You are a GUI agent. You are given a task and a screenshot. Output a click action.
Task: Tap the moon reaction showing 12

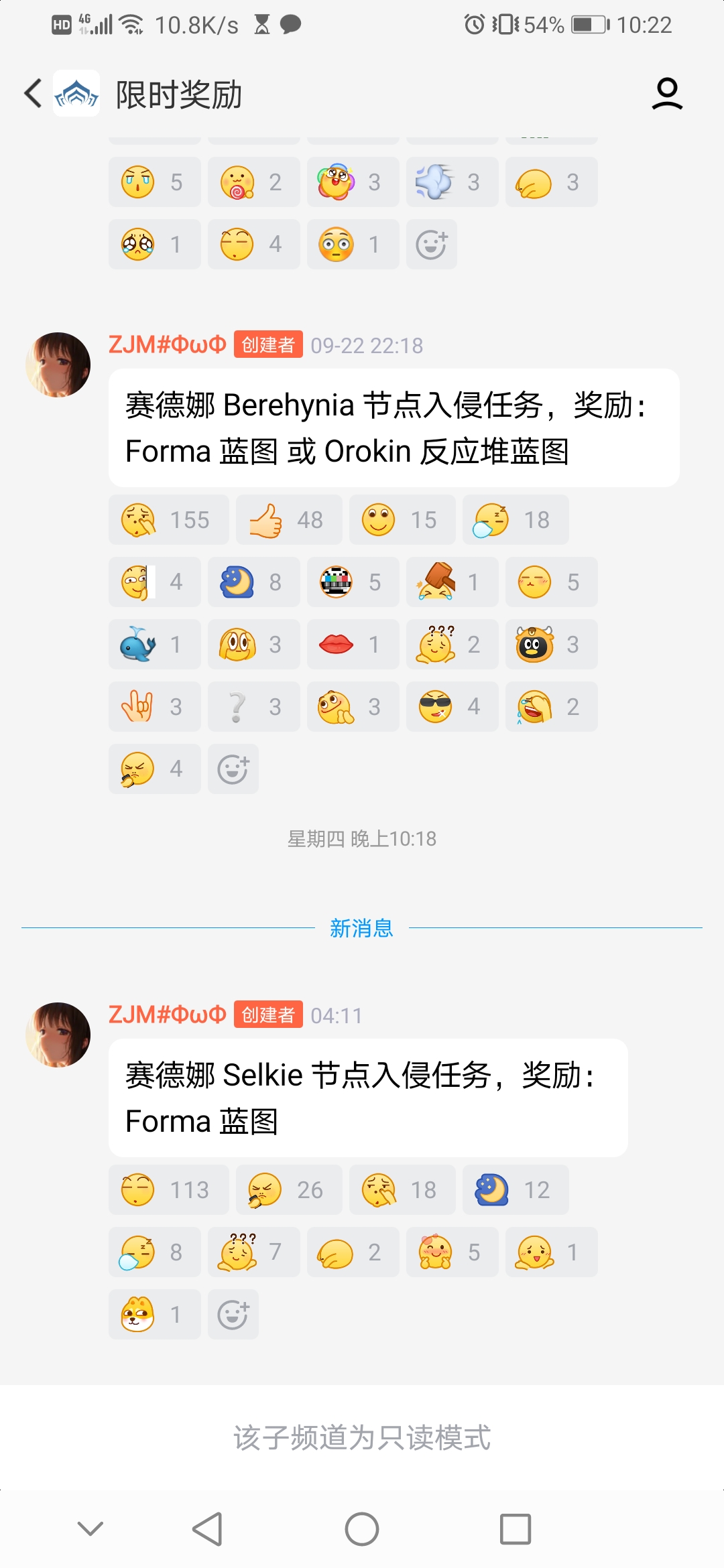(x=516, y=1190)
